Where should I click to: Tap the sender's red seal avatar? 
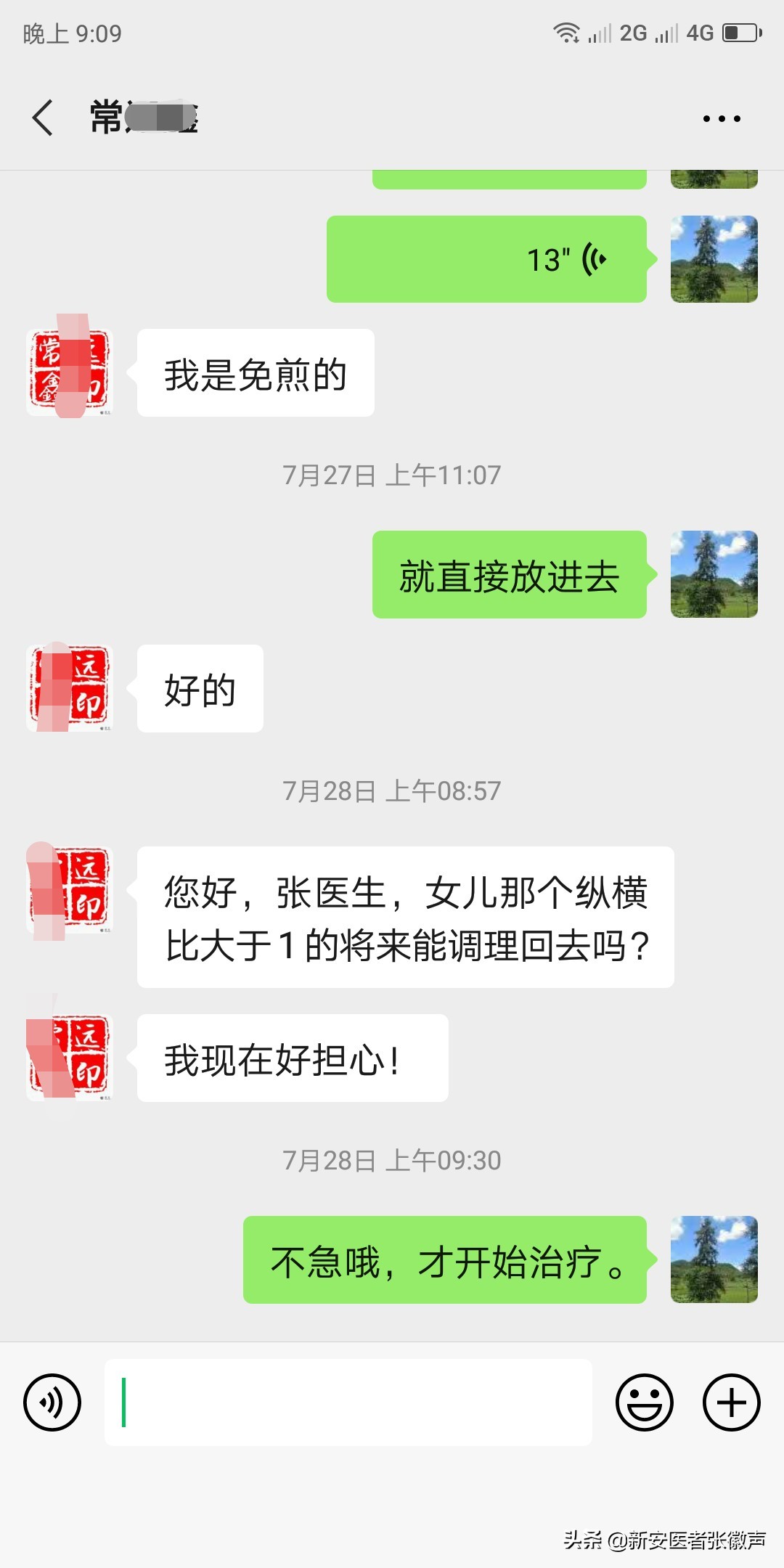coord(69,372)
